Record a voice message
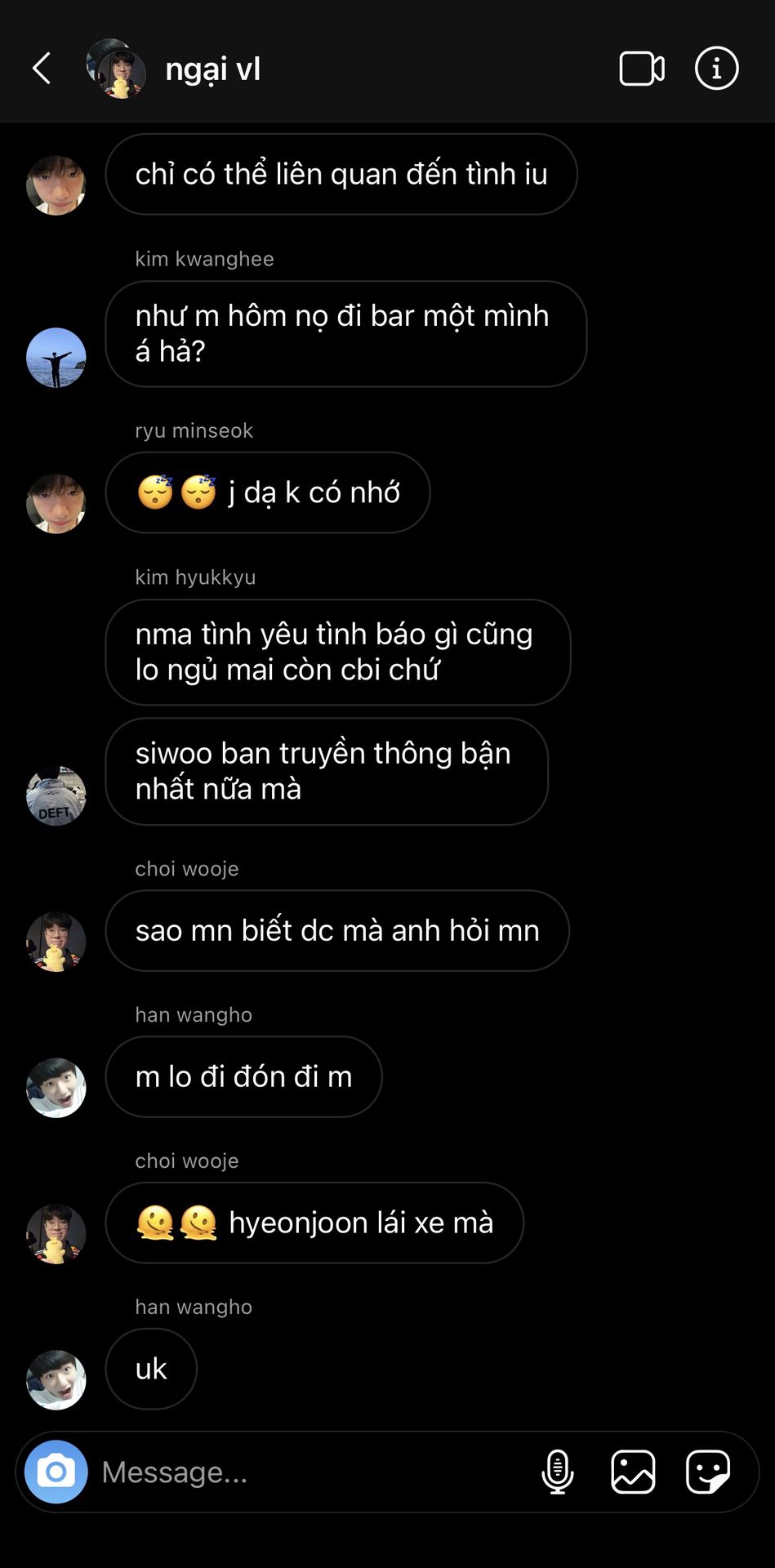Screen dimensions: 775x1568 [558, 1472]
